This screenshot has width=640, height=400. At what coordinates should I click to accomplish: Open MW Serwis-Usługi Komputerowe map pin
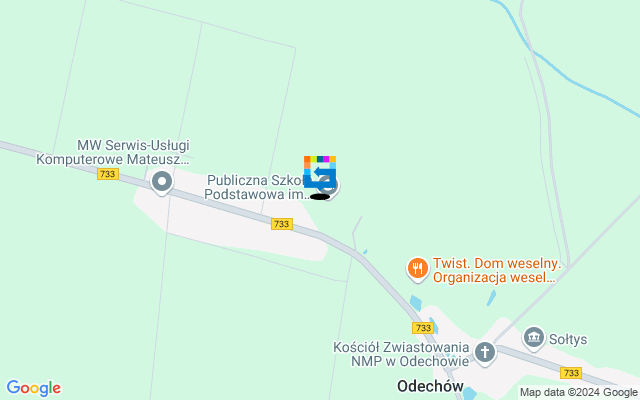[x=162, y=183]
